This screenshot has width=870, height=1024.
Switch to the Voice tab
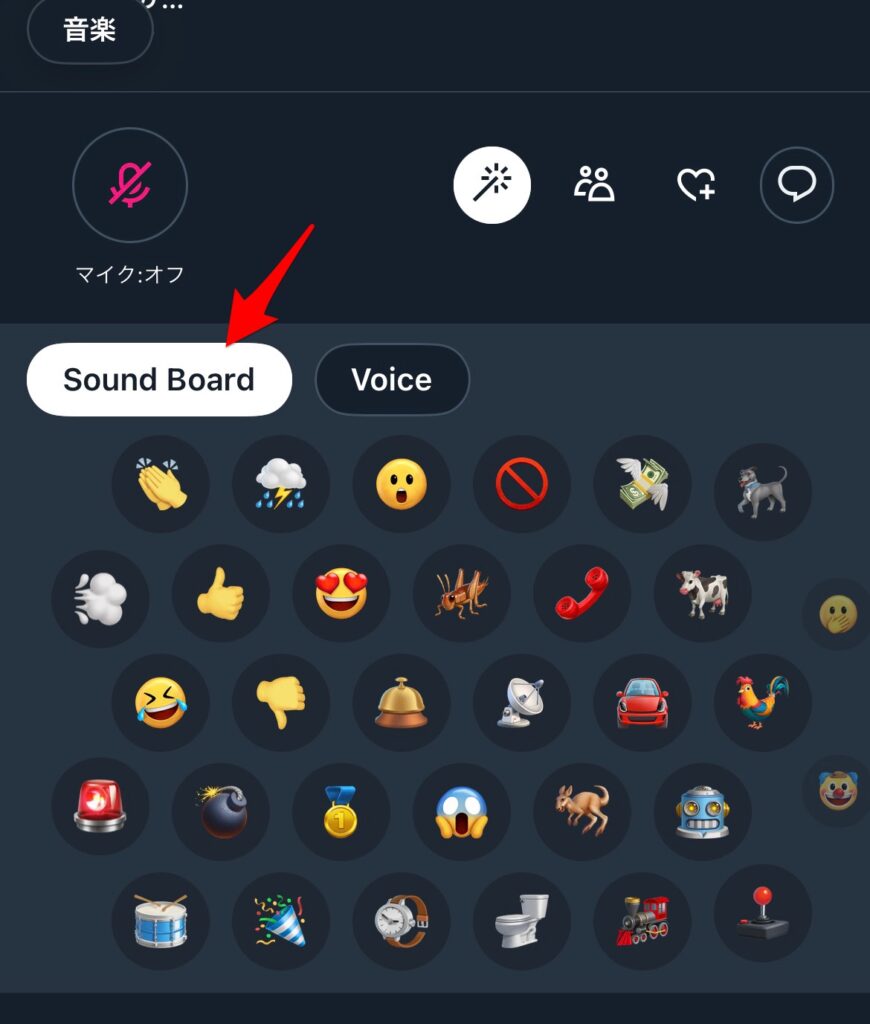point(392,380)
